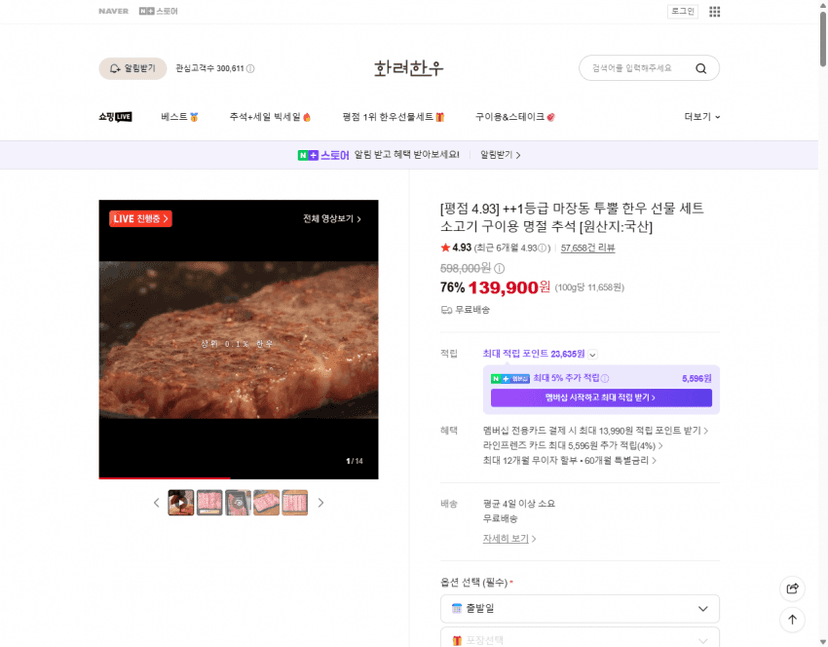Show next product thumbnails
This screenshot has height=647, width=828.
pyautogui.click(x=321, y=503)
